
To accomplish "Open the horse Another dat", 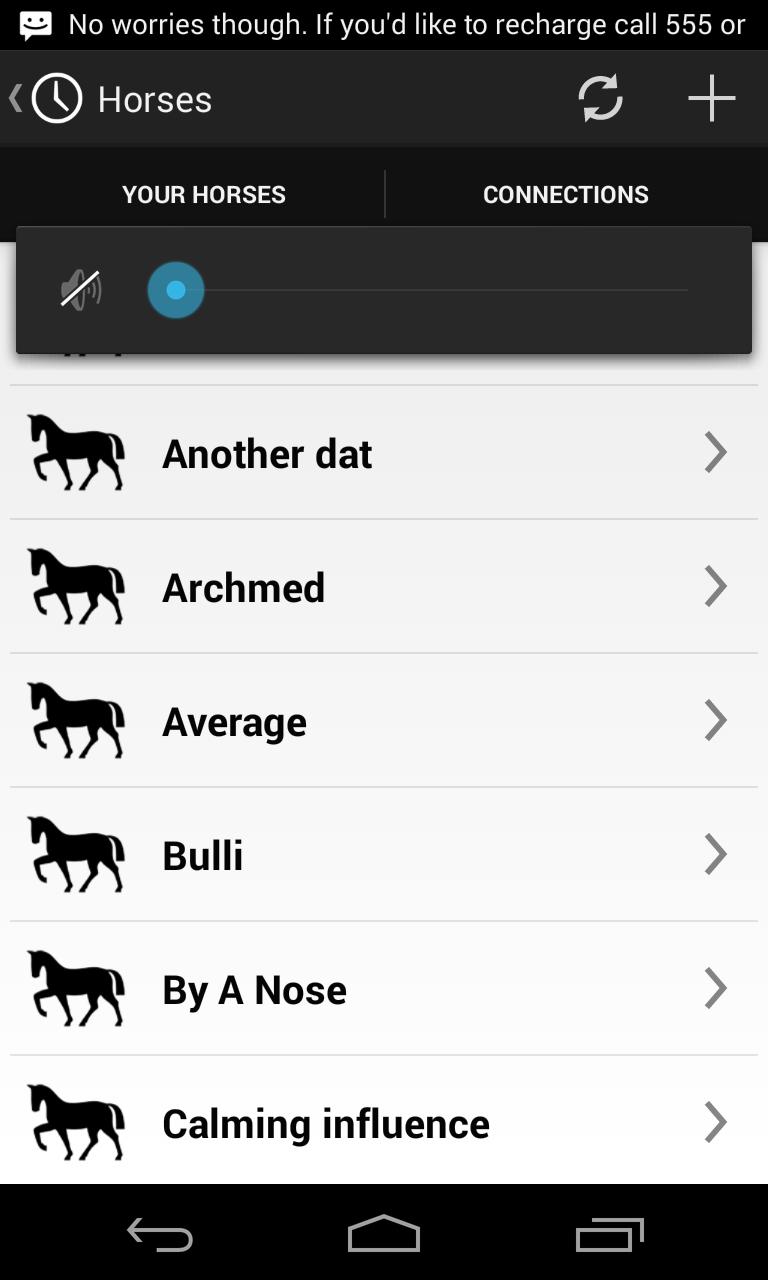I will coord(384,453).
